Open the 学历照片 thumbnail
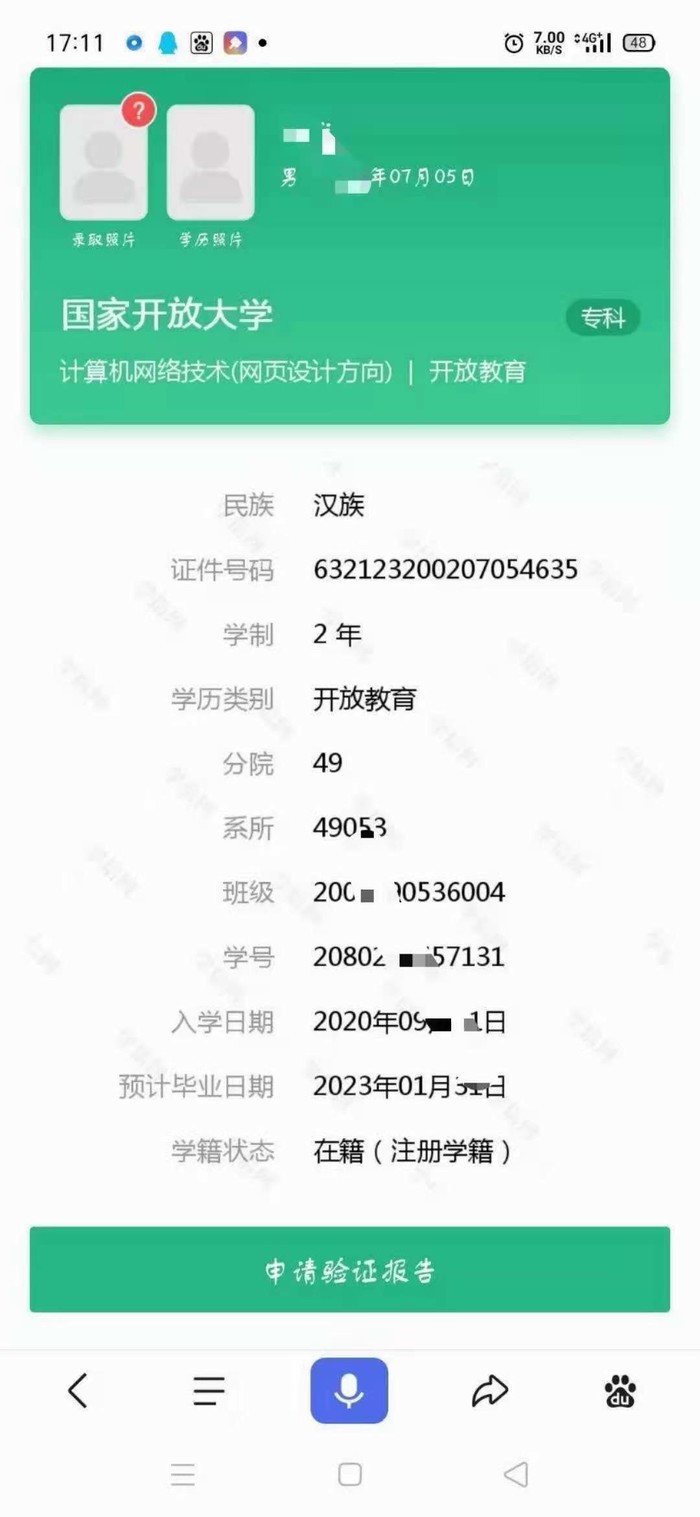 pos(210,162)
